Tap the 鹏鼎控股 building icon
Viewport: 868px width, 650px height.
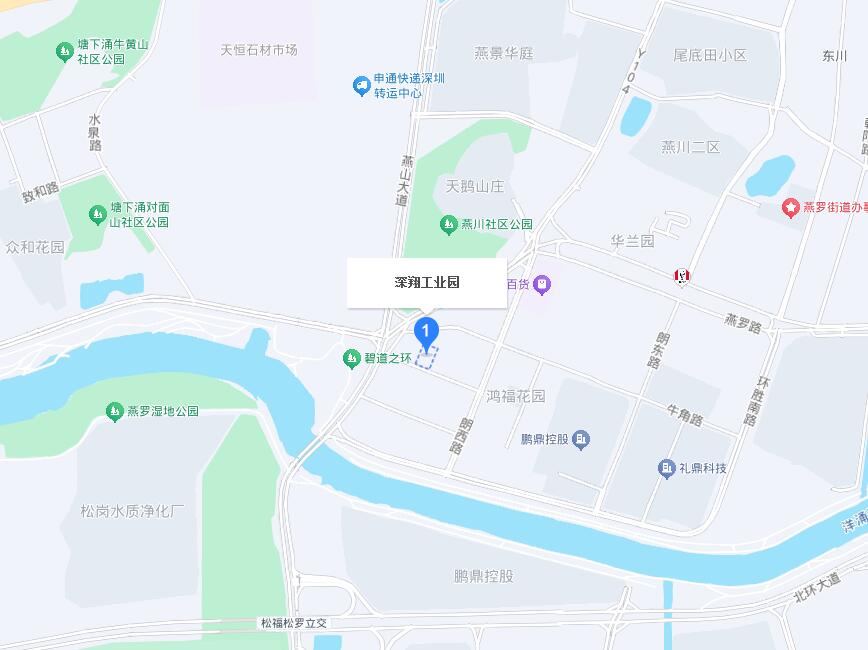point(582,439)
